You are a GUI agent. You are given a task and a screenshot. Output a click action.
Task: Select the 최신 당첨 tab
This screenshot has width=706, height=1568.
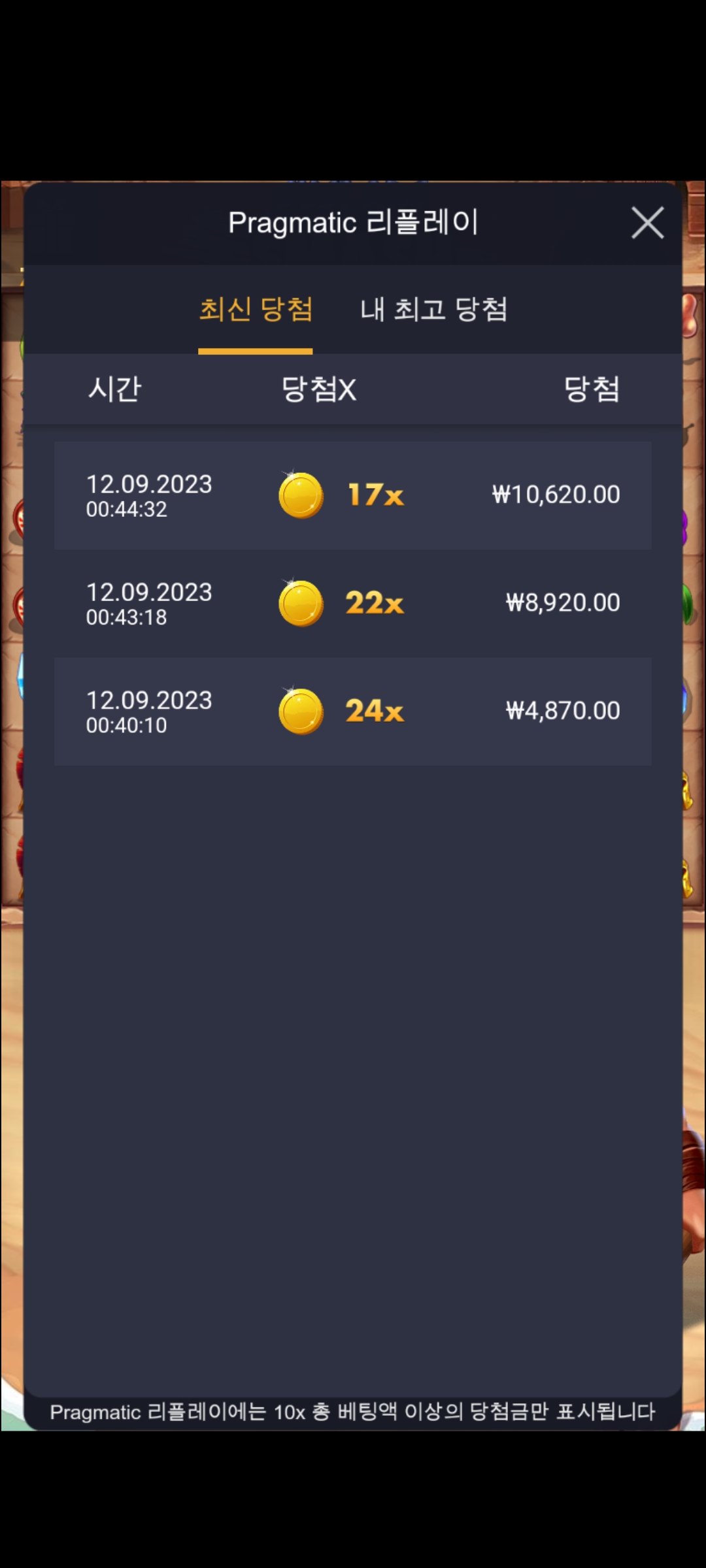point(256,309)
